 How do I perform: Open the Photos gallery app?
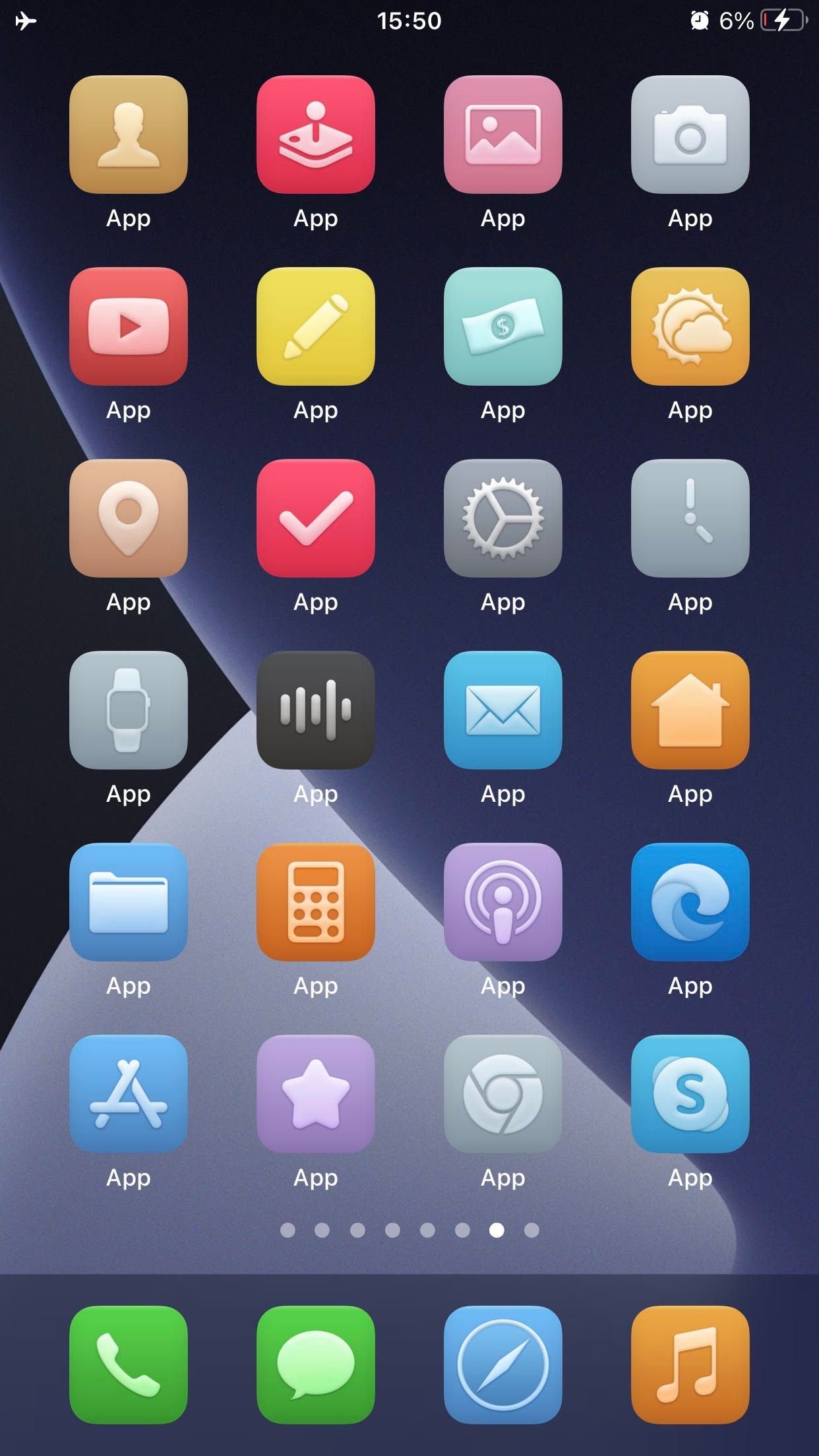click(x=503, y=135)
